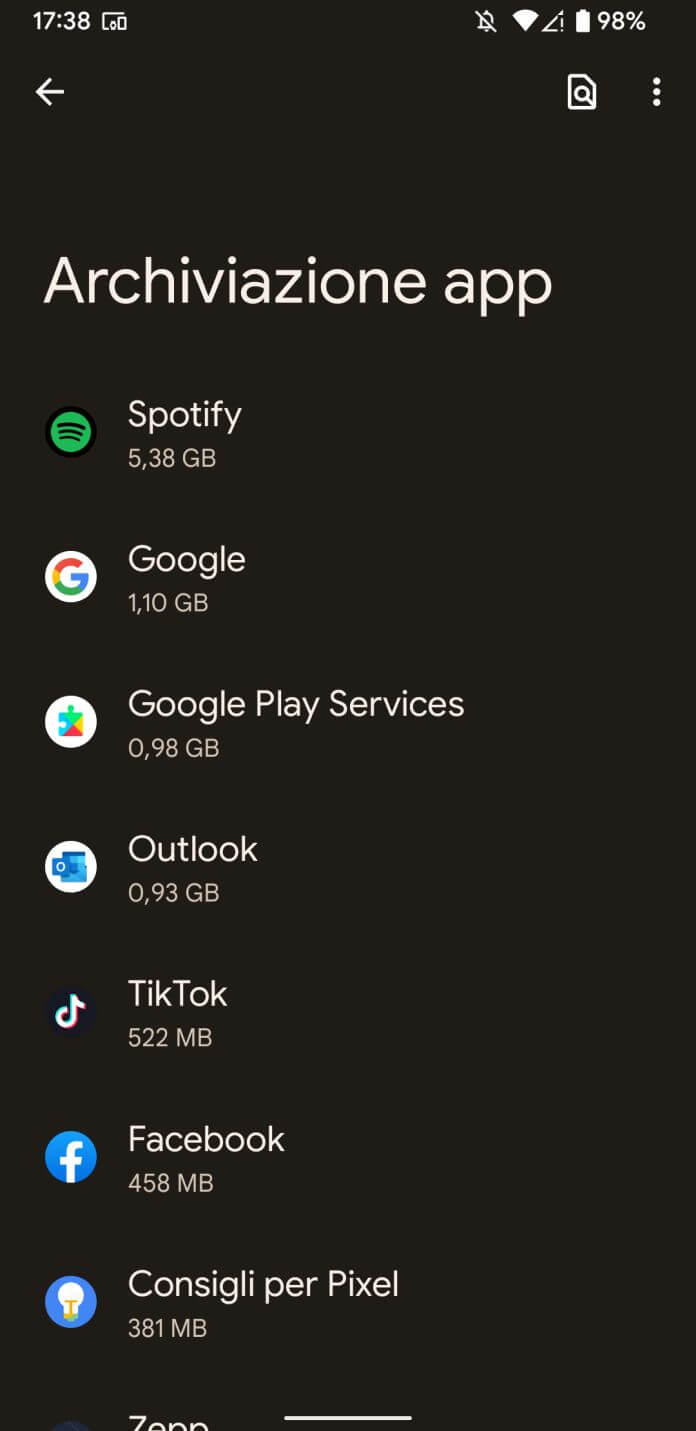The image size is (696, 1431).
Task: Open Spotify storage details
Action: coord(348,433)
